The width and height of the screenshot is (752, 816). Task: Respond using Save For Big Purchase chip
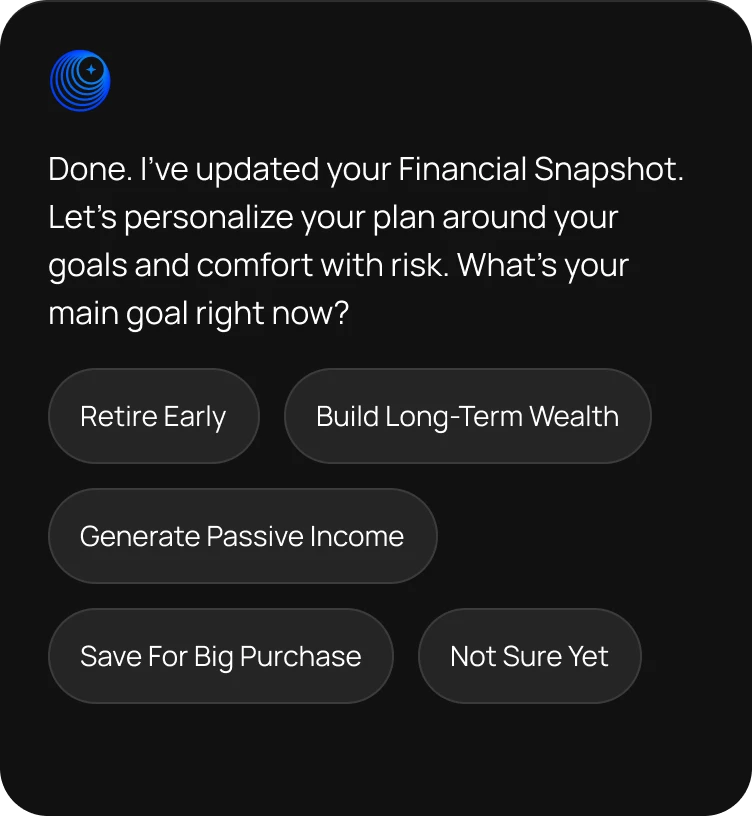(x=221, y=656)
